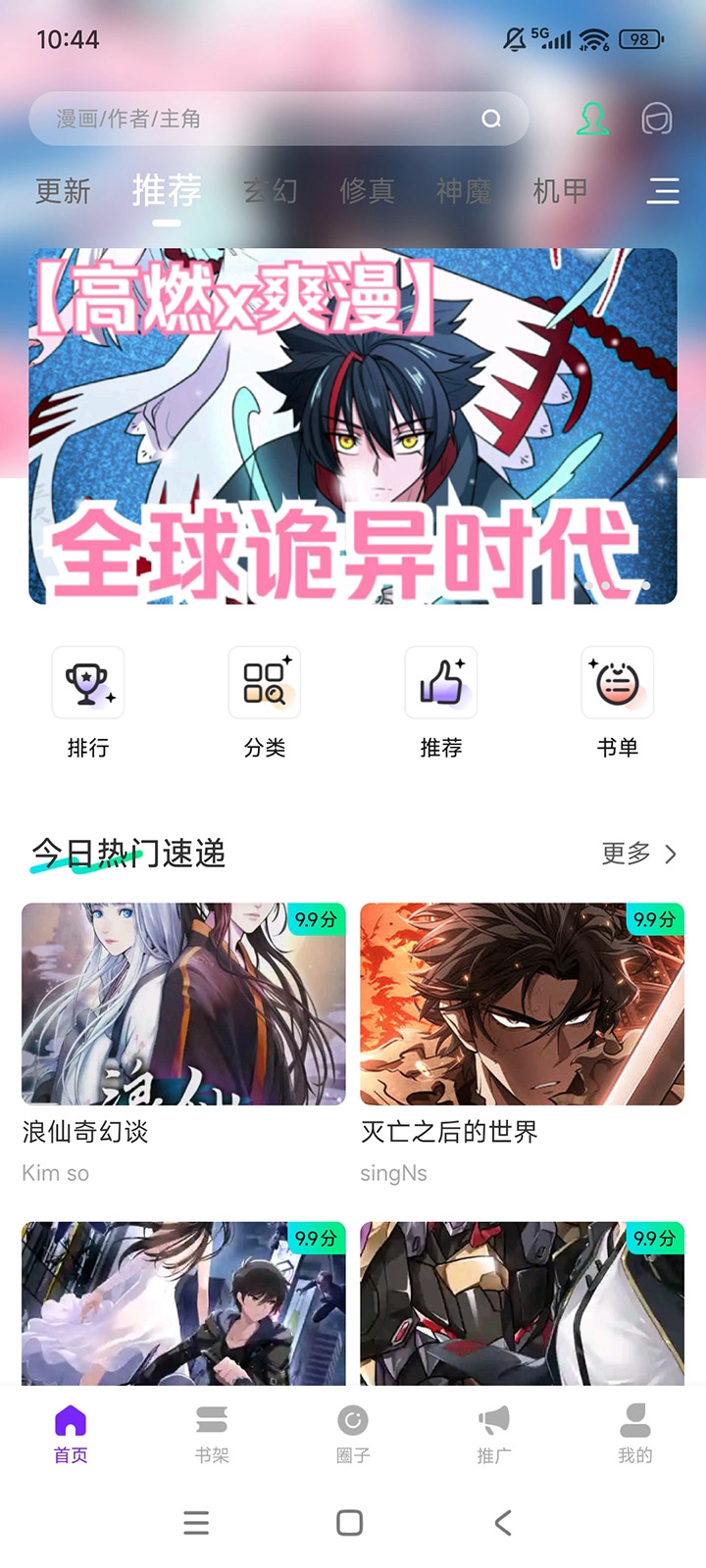Tap the 推广 promotion megaphone icon
706x1568 pixels.
(493, 1433)
